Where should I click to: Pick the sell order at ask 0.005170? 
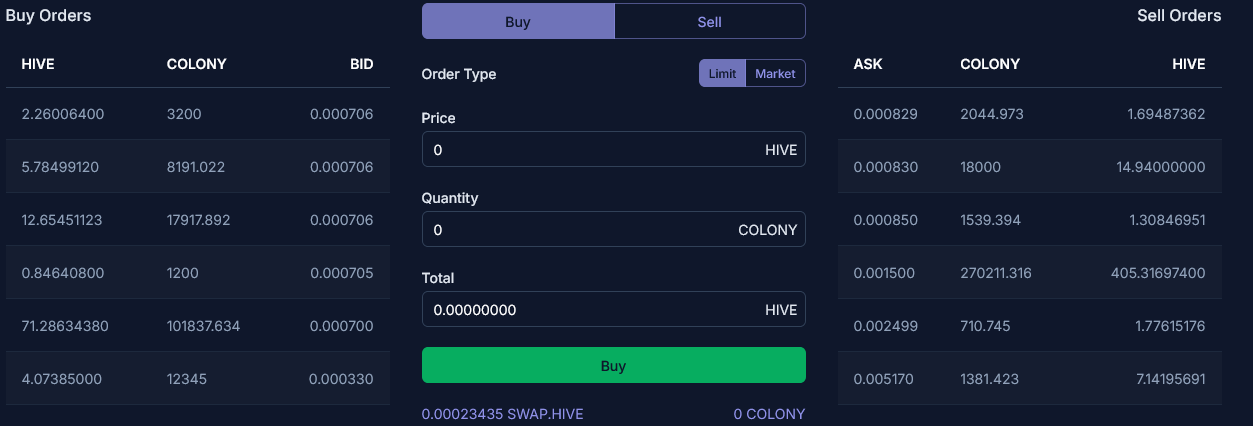(1029, 379)
